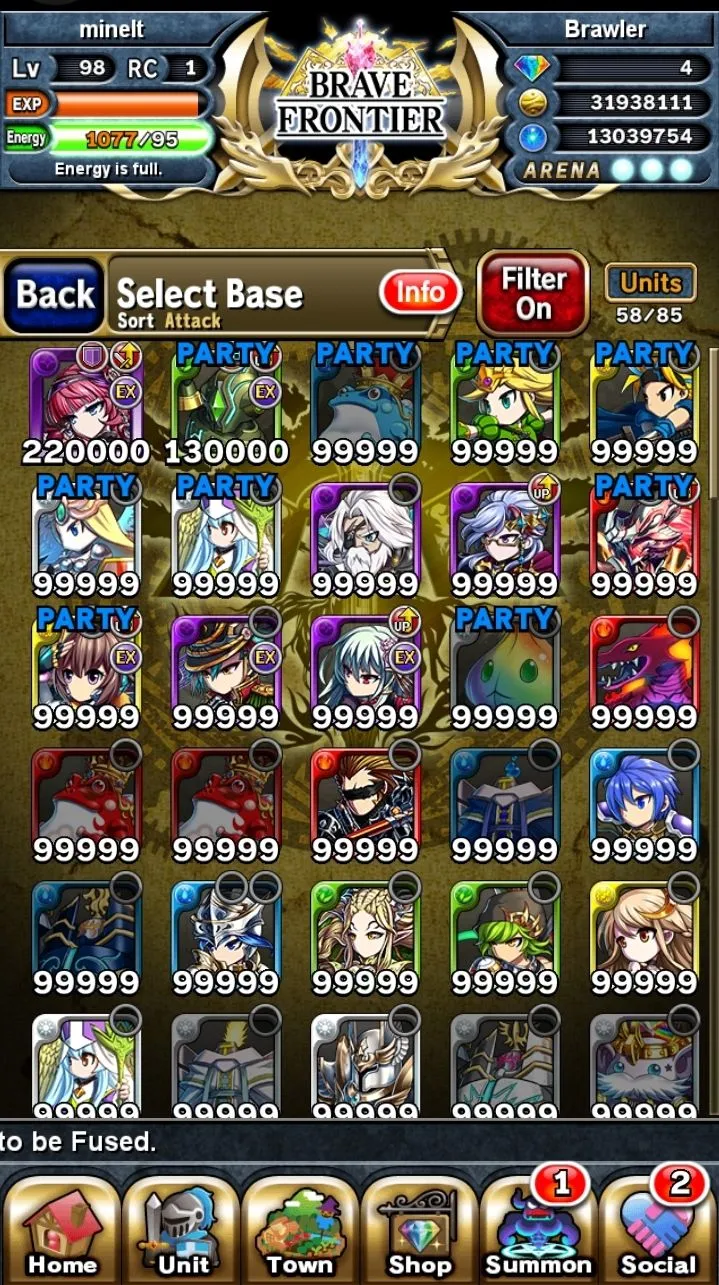Select the unit with 220000 attack

pos(85,400)
